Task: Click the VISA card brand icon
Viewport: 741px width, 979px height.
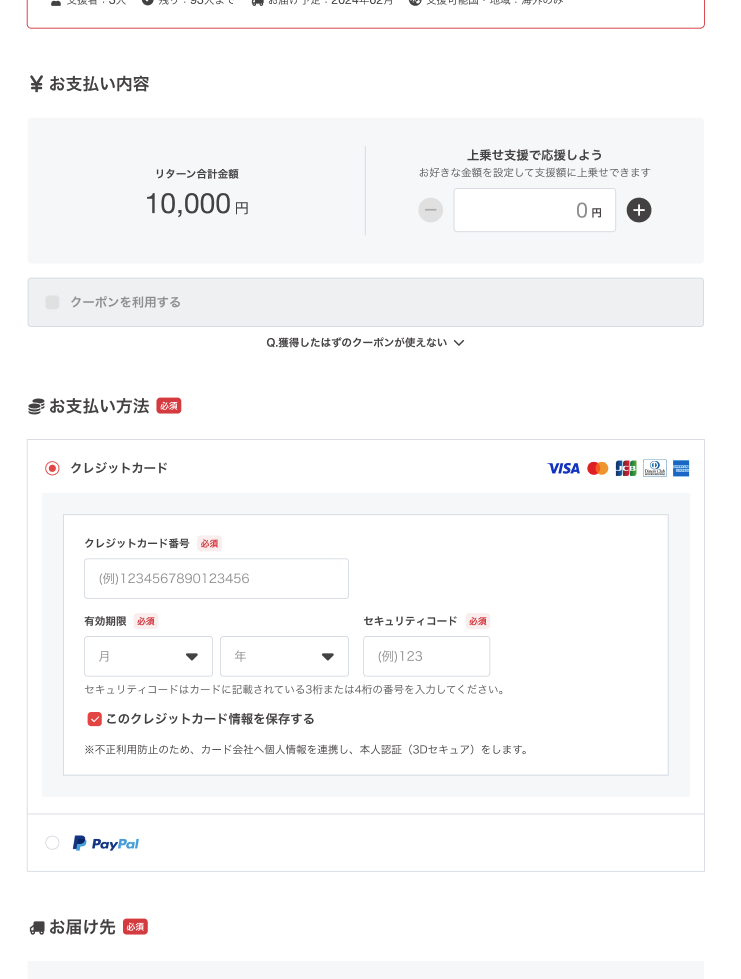Action: (x=563, y=468)
